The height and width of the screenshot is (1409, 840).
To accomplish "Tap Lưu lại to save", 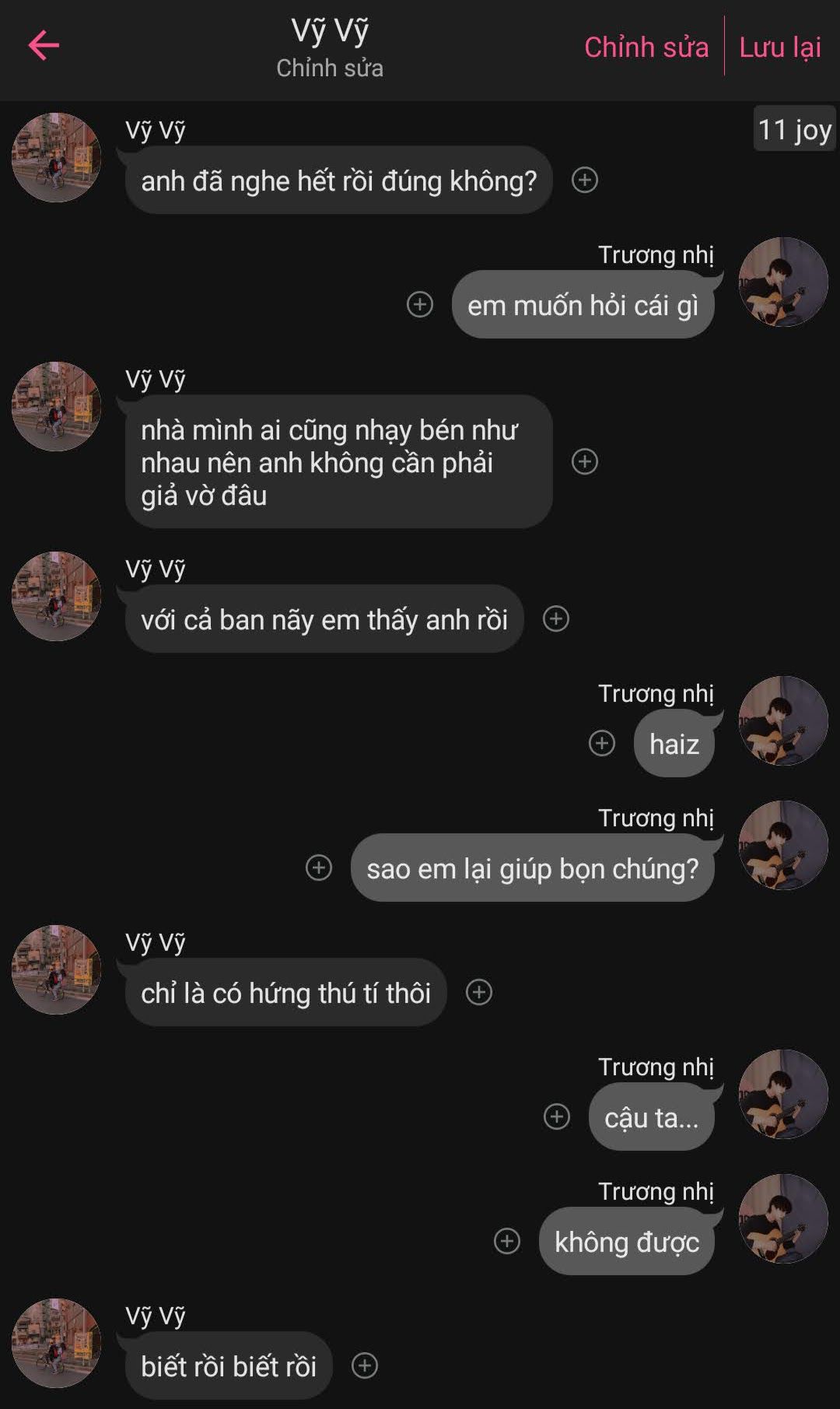I will [779, 47].
